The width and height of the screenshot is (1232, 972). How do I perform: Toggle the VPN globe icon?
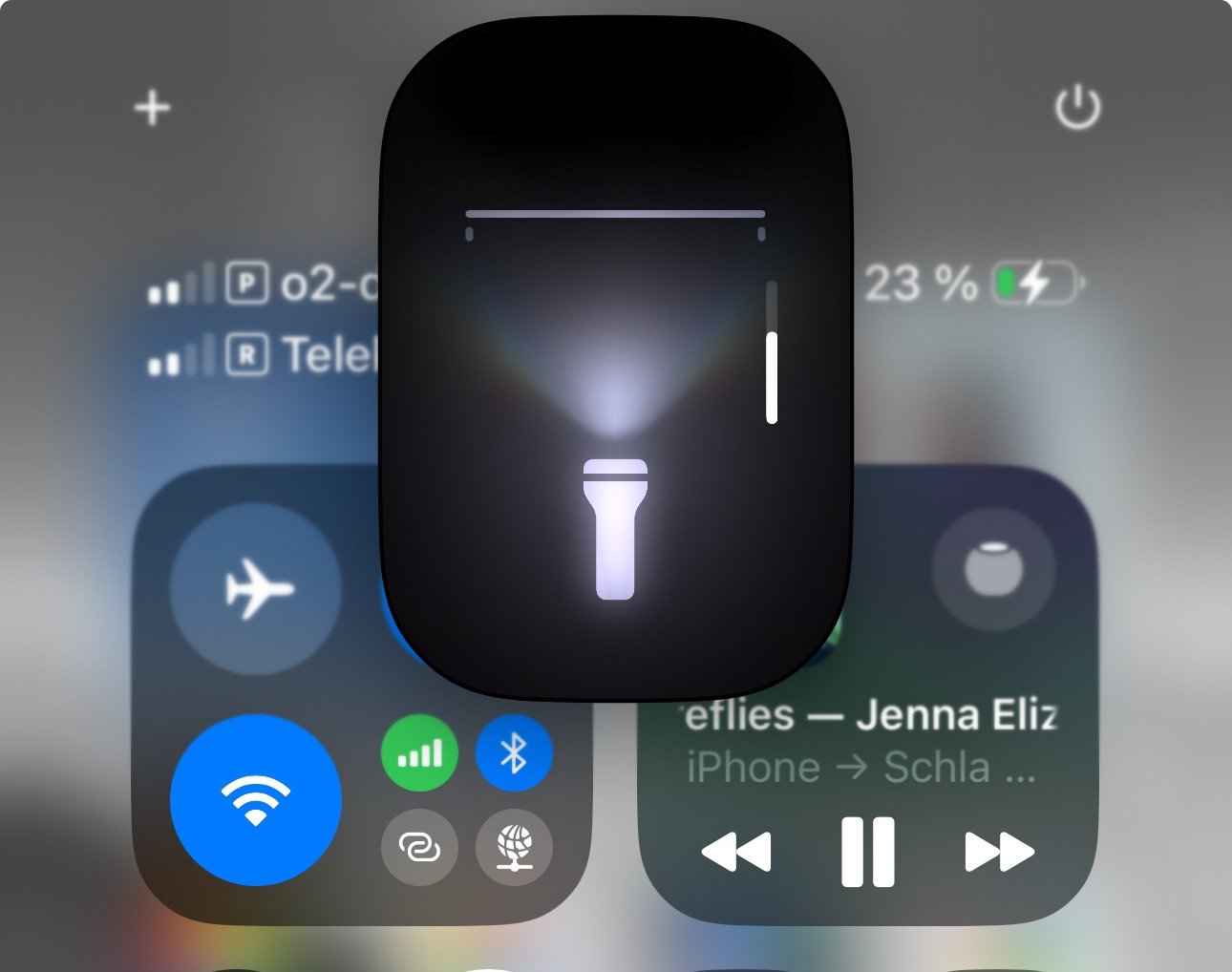click(x=514, y=847)
